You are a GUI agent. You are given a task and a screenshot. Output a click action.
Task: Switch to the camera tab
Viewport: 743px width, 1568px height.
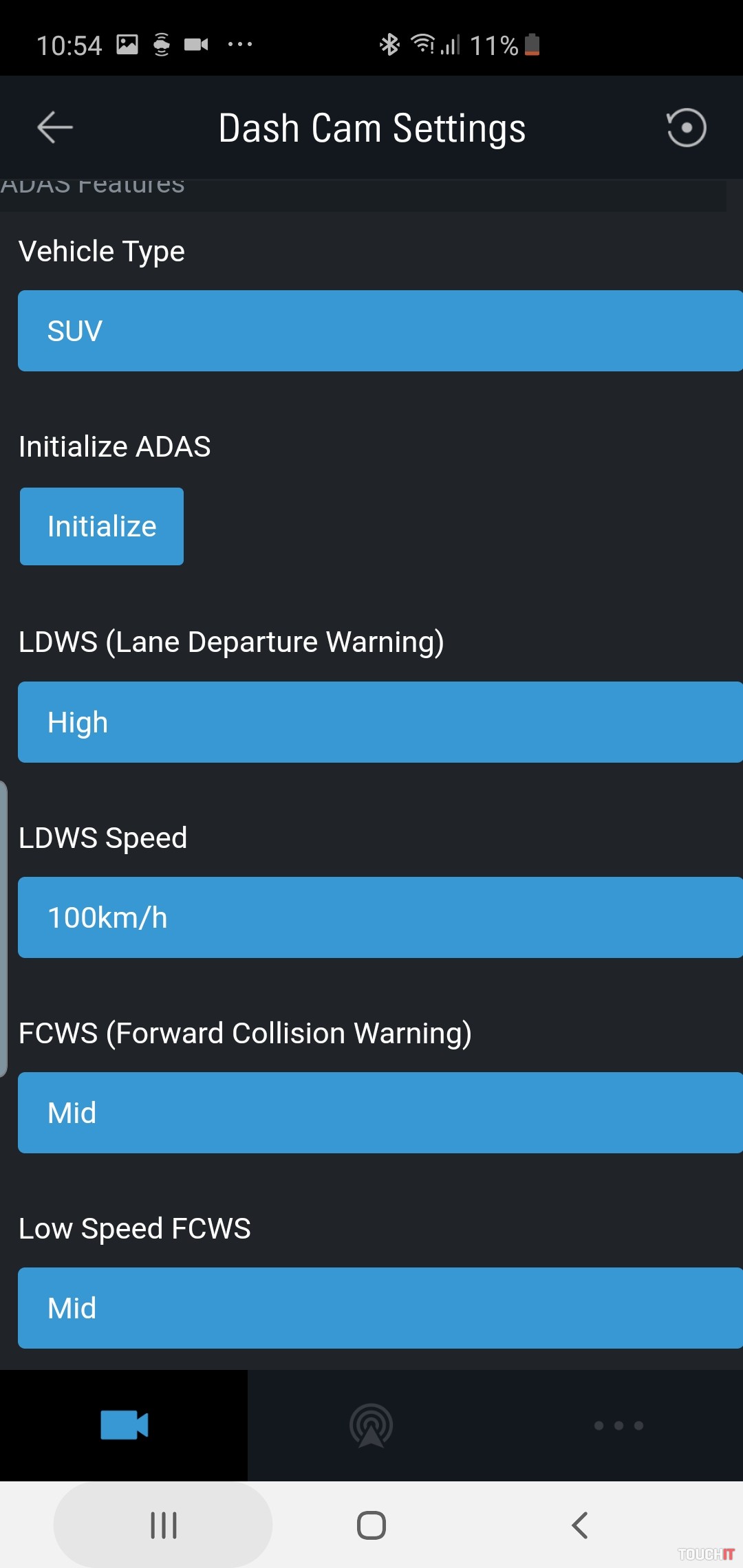click(124, 1425)
